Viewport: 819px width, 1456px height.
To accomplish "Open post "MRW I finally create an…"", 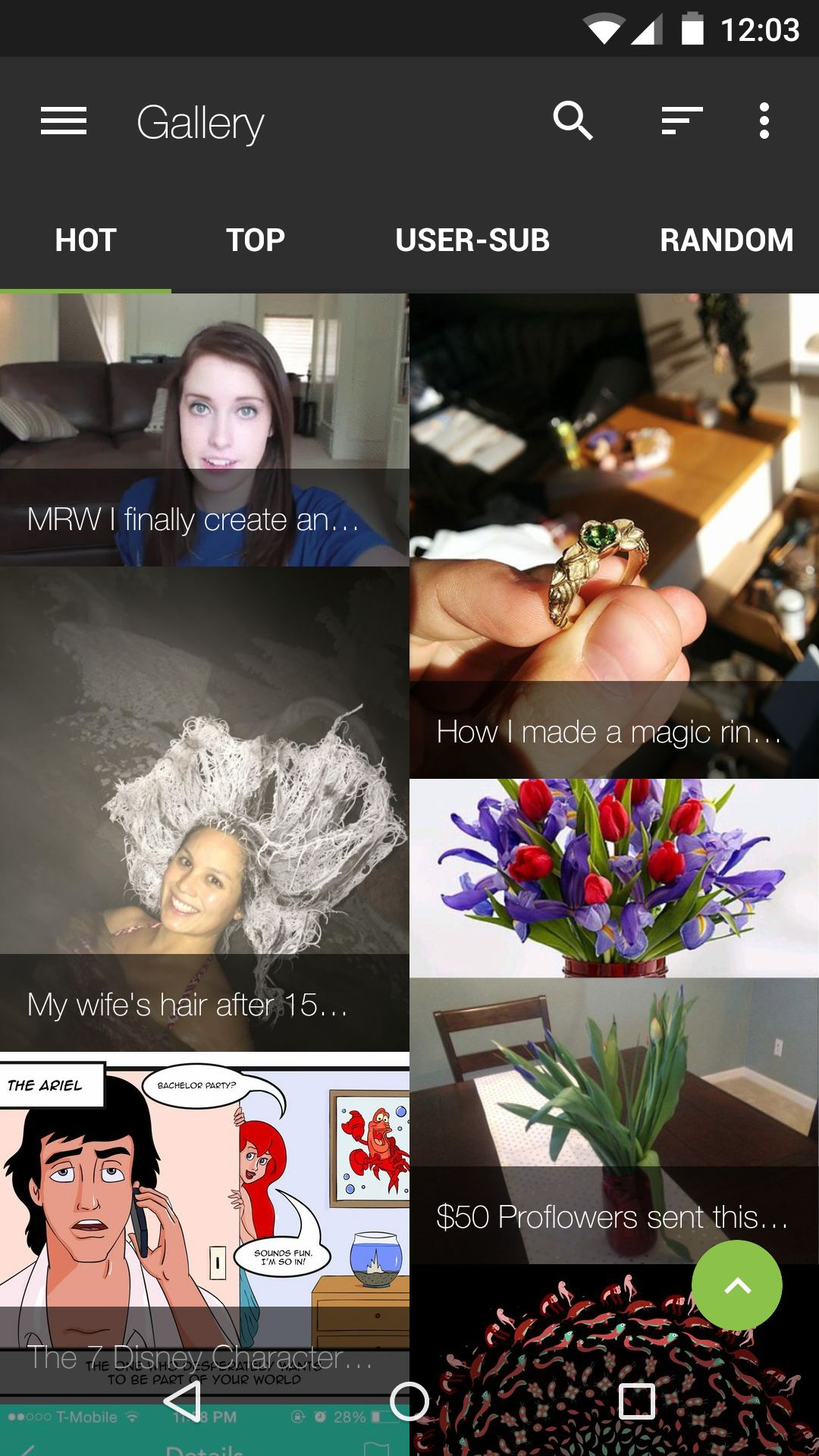I will tap(203, 429).
